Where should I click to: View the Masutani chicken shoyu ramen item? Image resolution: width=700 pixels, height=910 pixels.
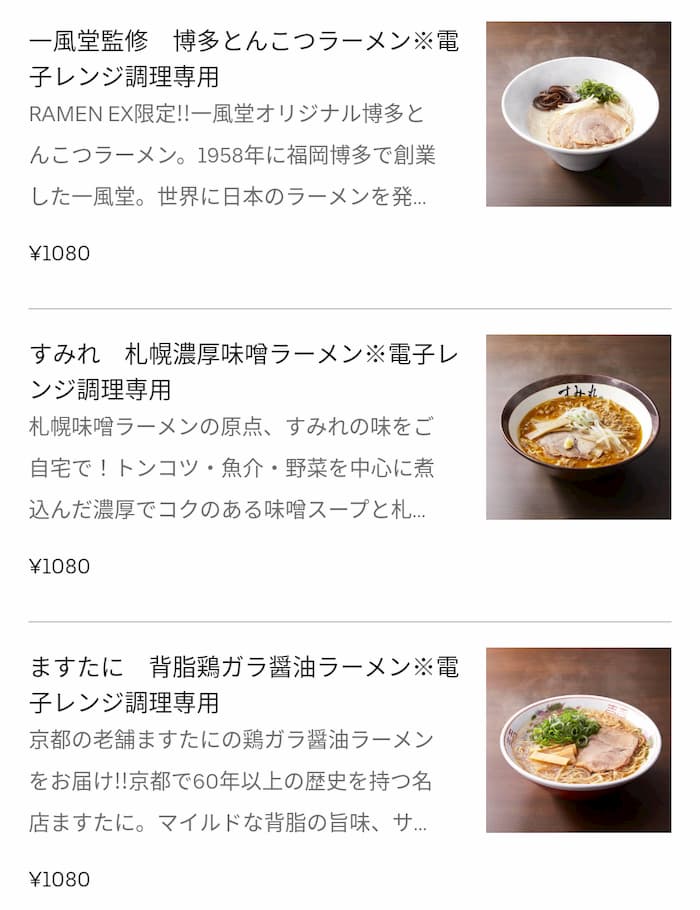(x=245, y=684)
